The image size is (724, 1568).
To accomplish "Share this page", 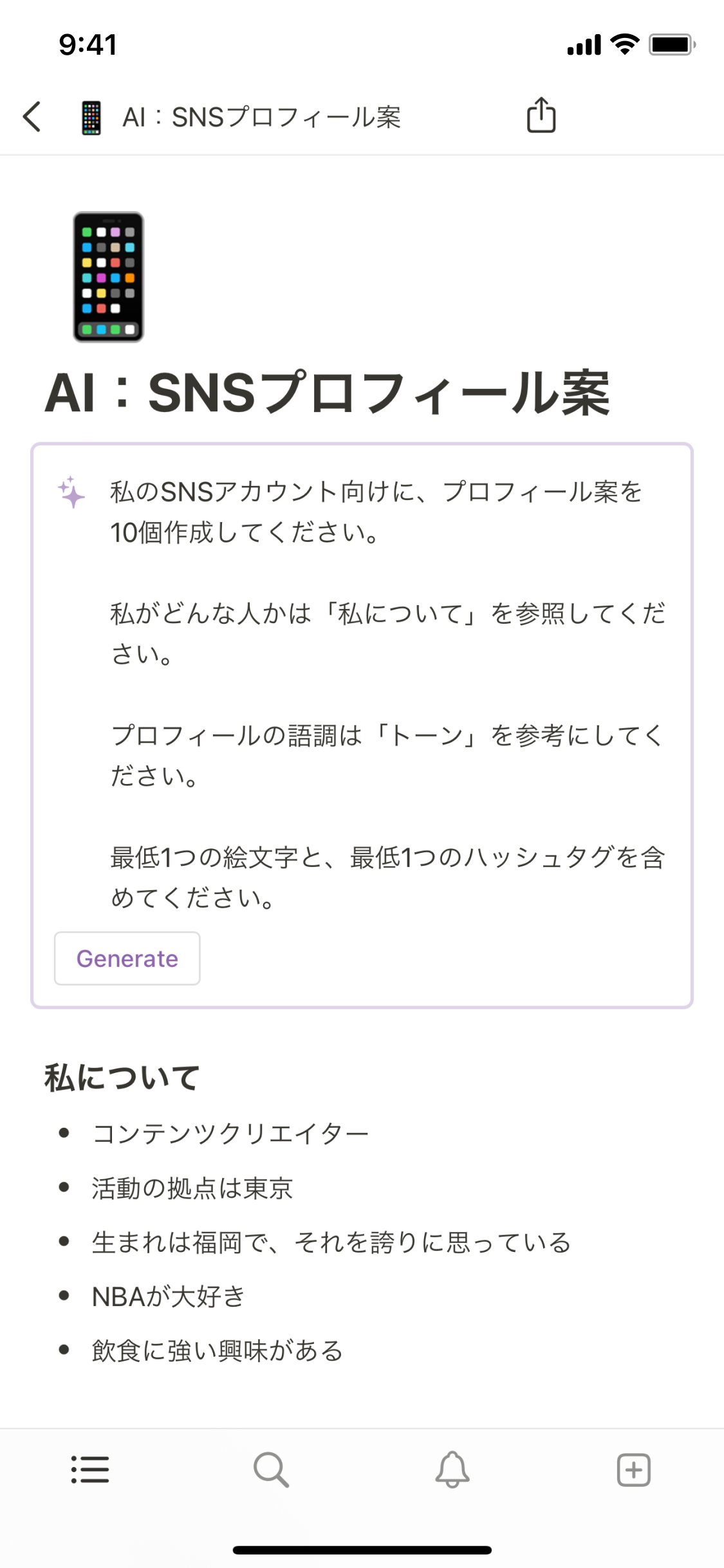I will point(541,116).
